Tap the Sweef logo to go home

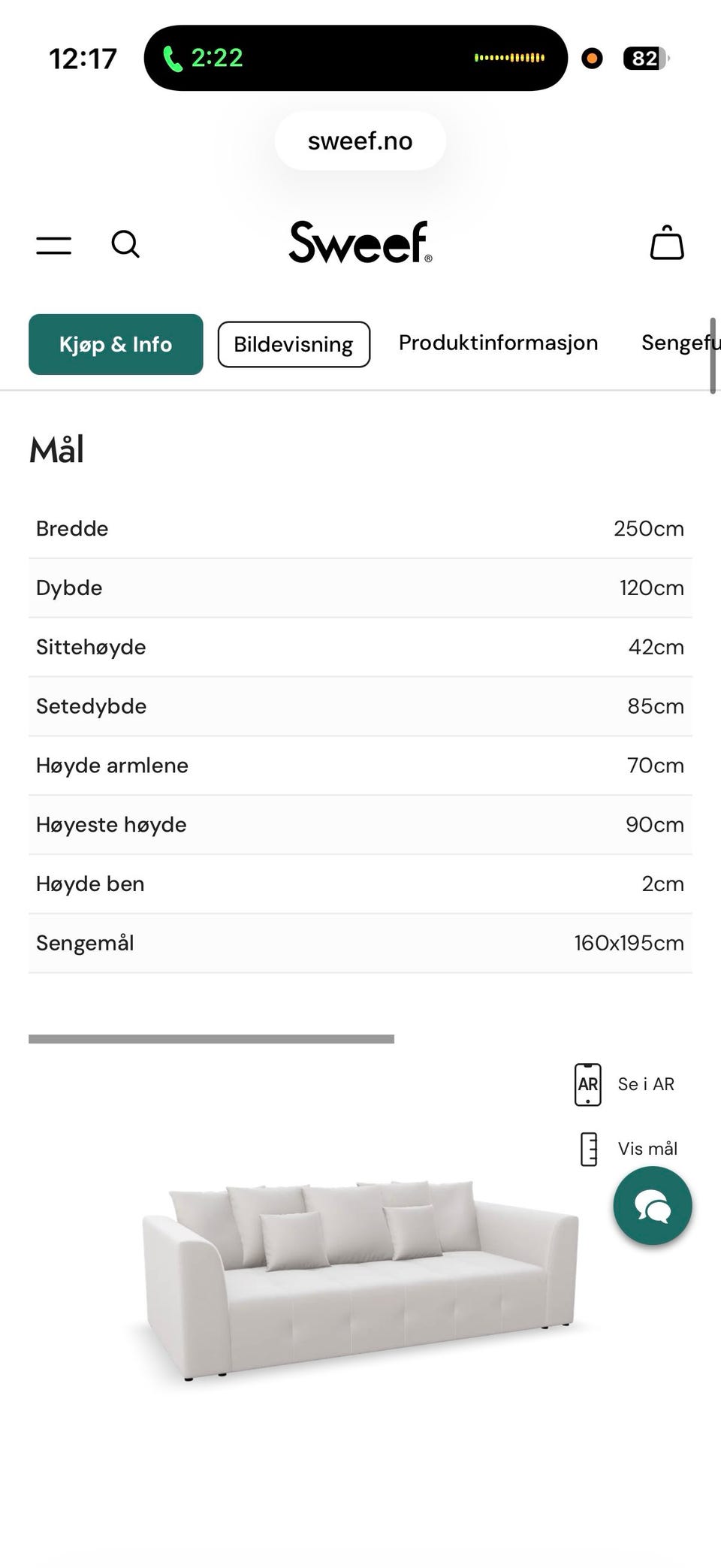(x=360, y=242)
